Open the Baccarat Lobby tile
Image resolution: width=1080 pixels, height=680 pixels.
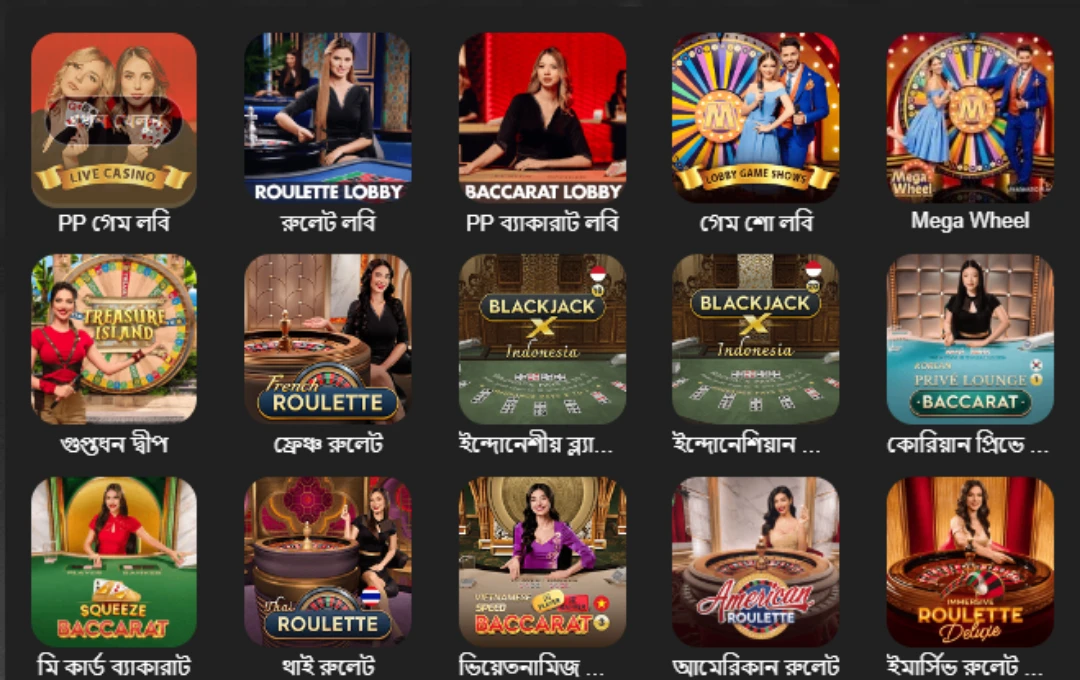click(542, 118)
